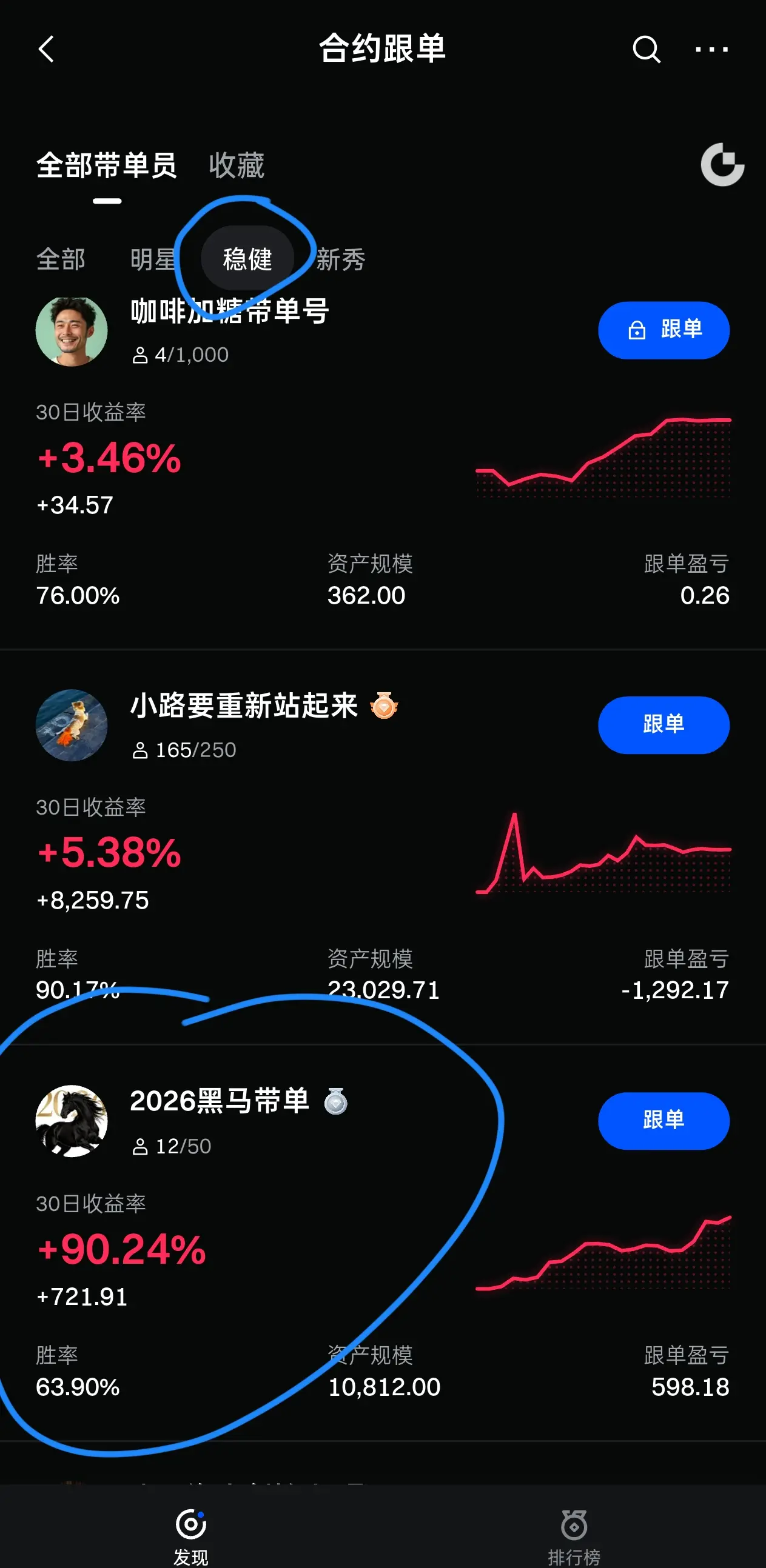This screenshot has height=1568, width=766.
Task: Open the search icon
Action: pos(645,48)
